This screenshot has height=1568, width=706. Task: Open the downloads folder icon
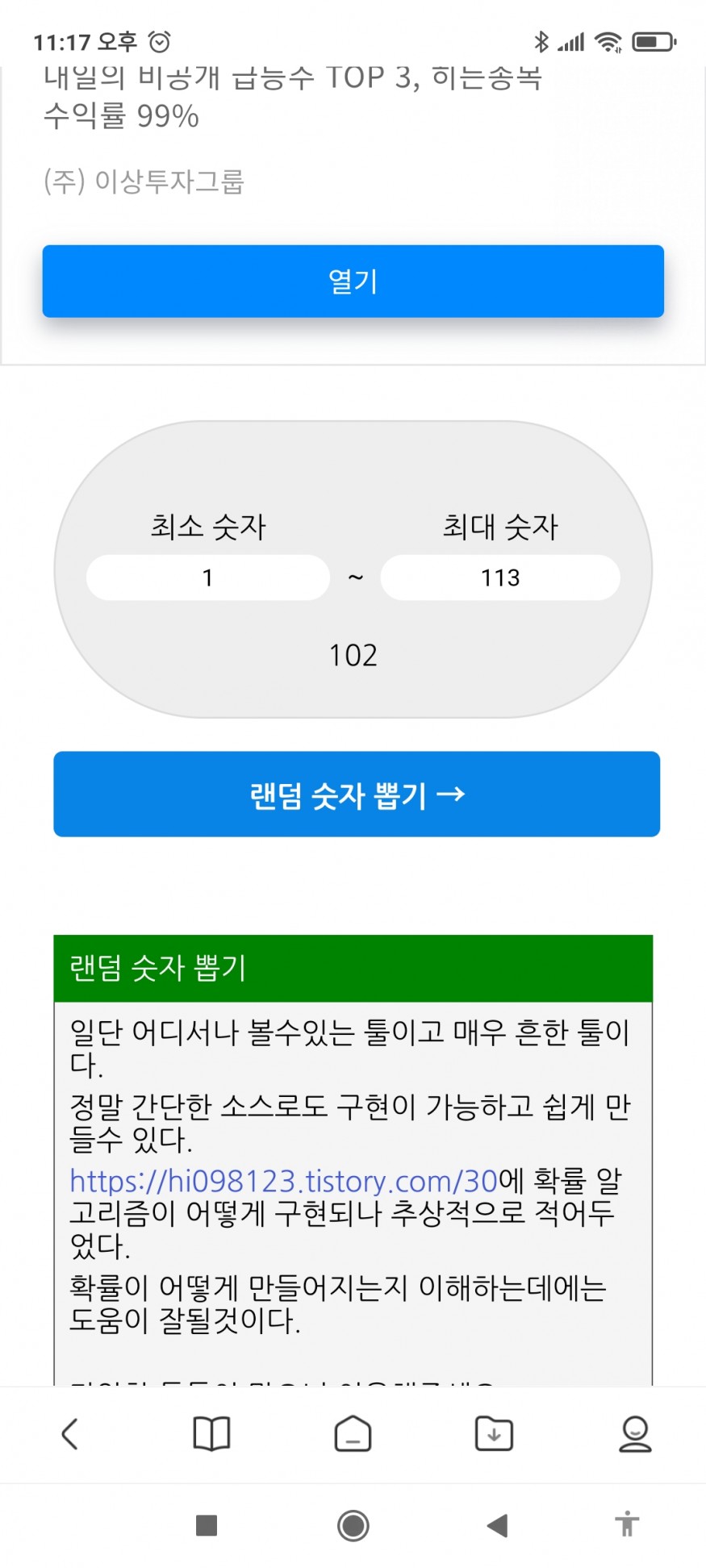click(x=494, y=1434)
